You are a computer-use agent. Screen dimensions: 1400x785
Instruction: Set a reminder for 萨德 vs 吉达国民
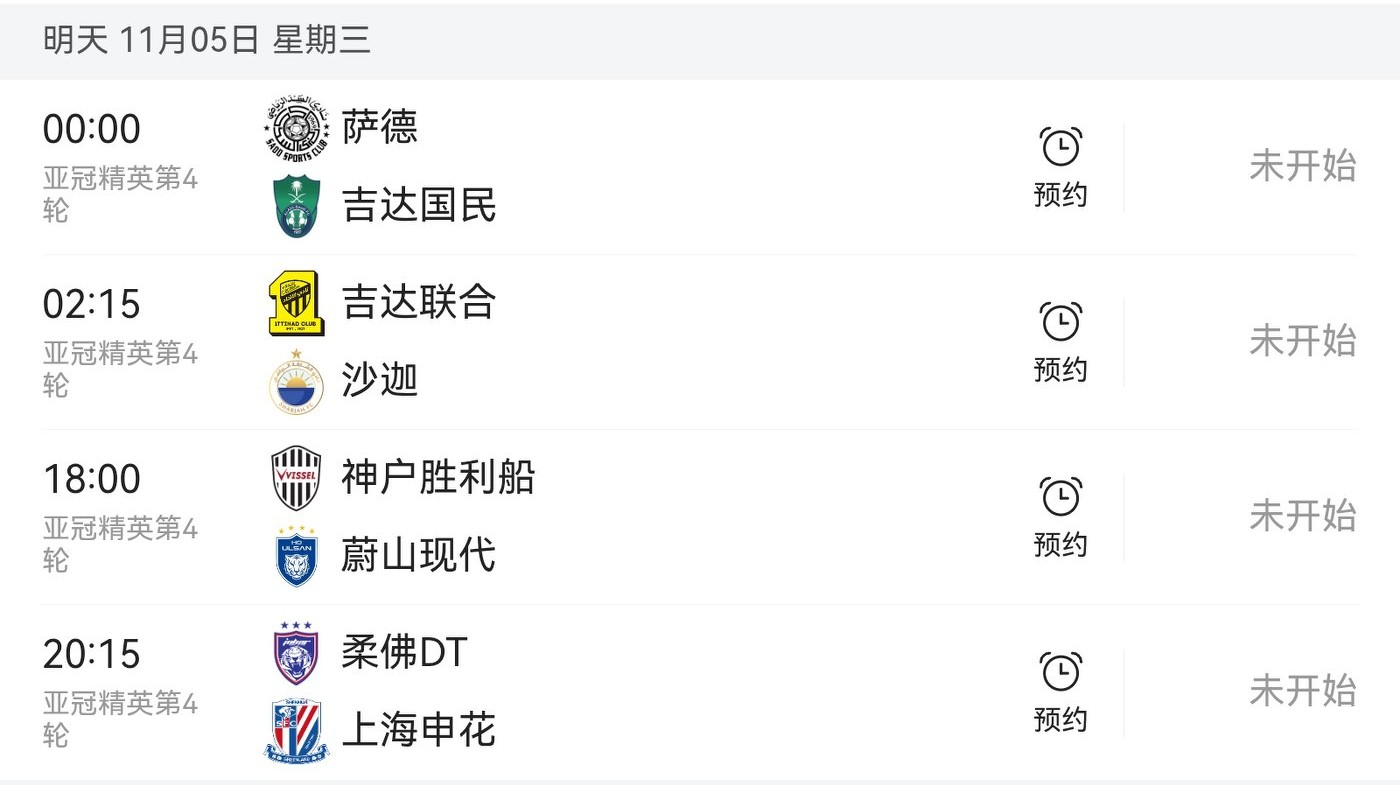coord(1060,167)
